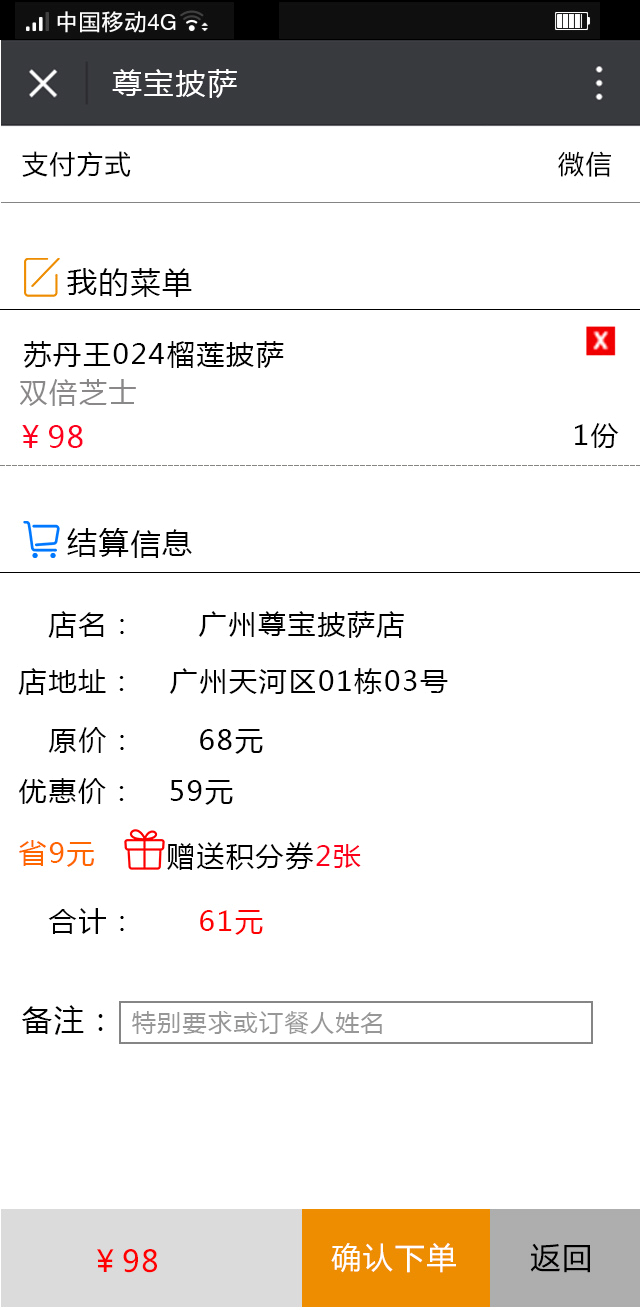Viewport: 640px width, 1310px height.
Task: Edit 我的菜单 with the pencil icon
Action: click(41, 278)
